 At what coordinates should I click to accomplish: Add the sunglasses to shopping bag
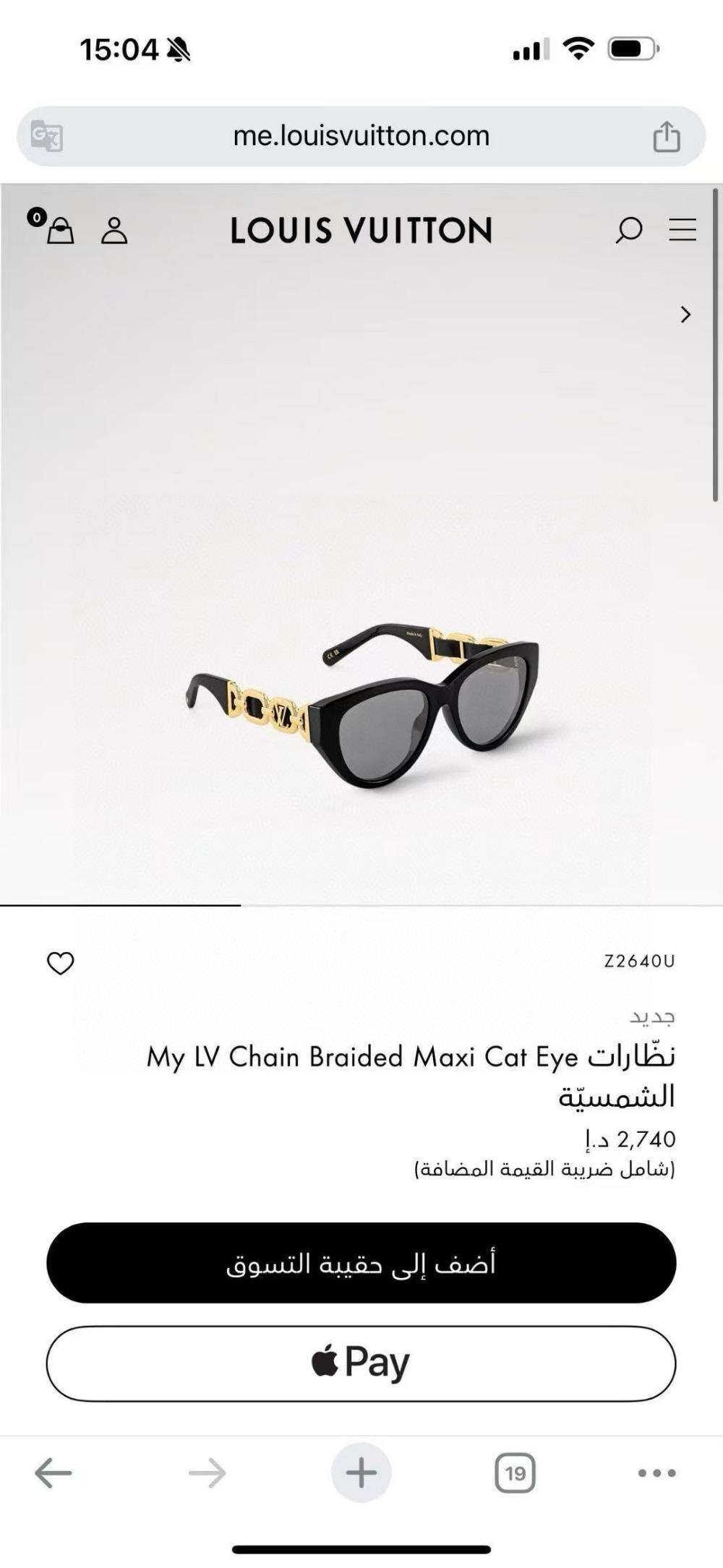click(361, 1263)
